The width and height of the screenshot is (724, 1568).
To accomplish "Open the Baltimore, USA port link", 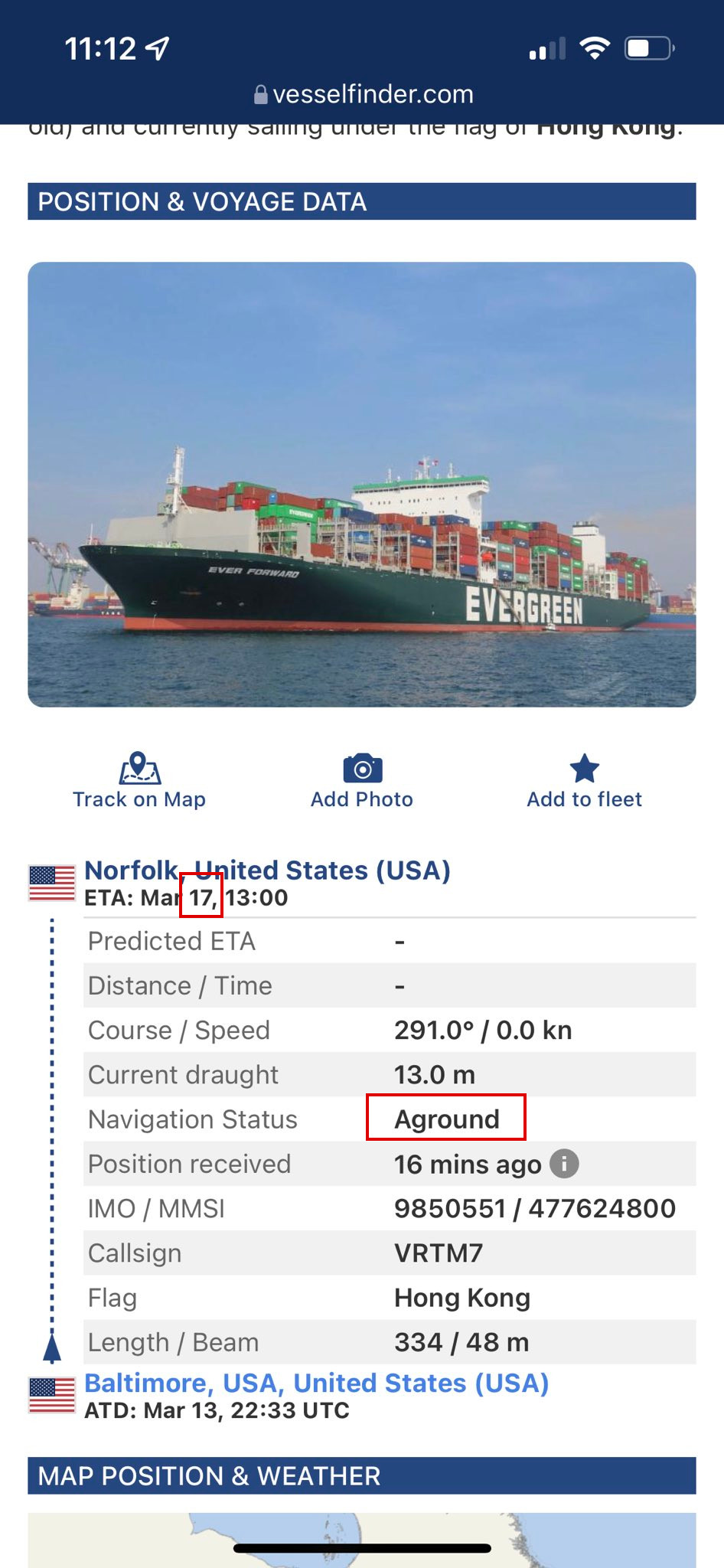I will point(316,1383).
